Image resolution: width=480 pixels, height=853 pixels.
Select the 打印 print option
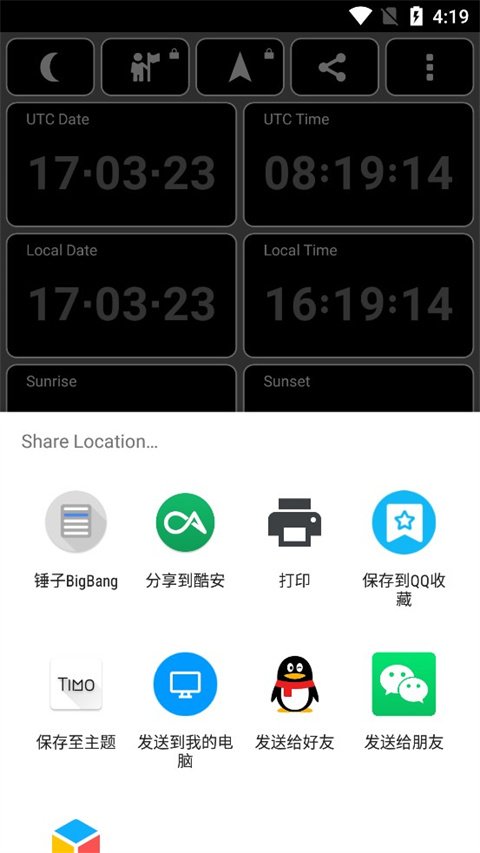294,542
